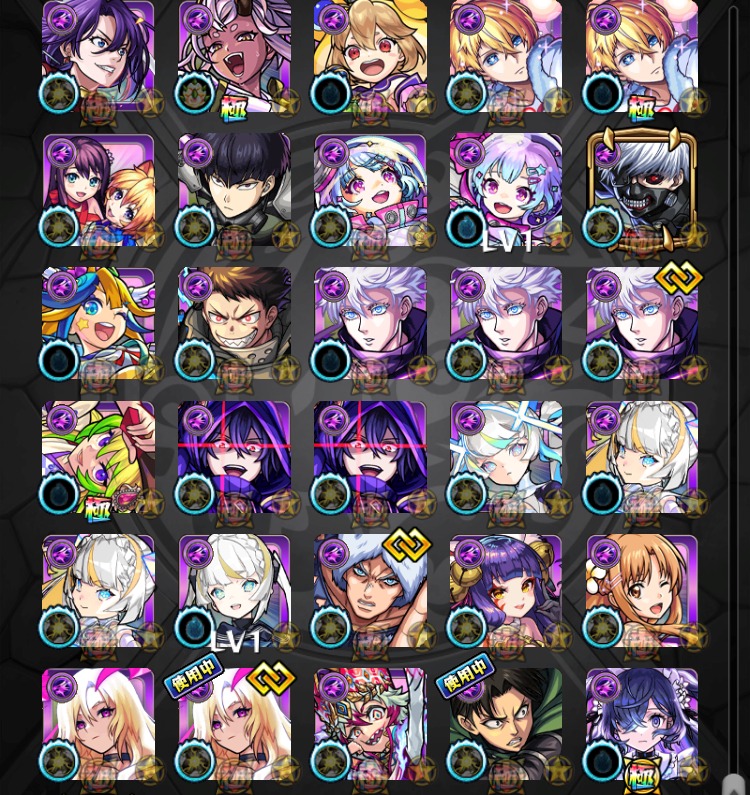Select the blonde red-eyed laughing girl
750x795 pixels.
click(369, 56)
